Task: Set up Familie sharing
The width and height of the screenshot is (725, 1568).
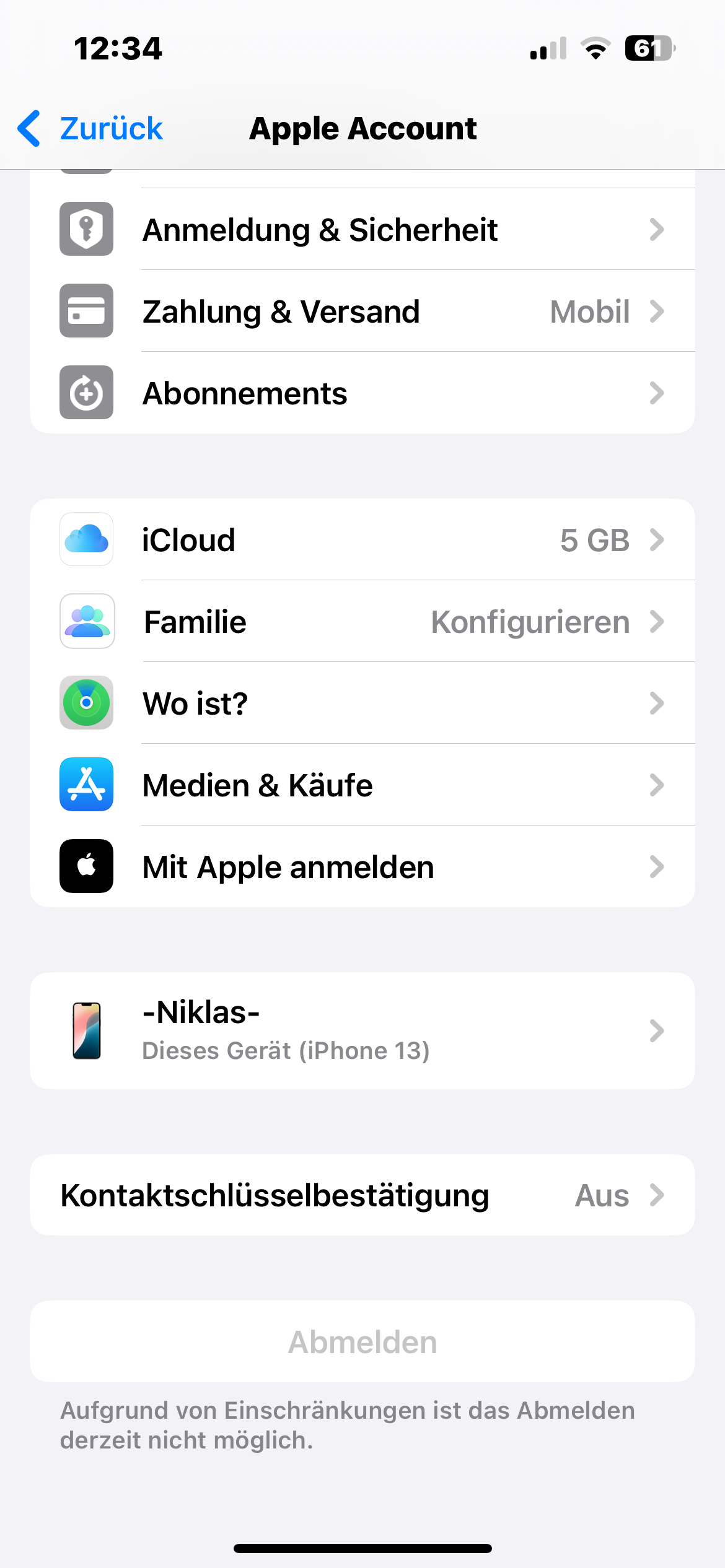Action: pyautogui.click(x=362, y=622)
